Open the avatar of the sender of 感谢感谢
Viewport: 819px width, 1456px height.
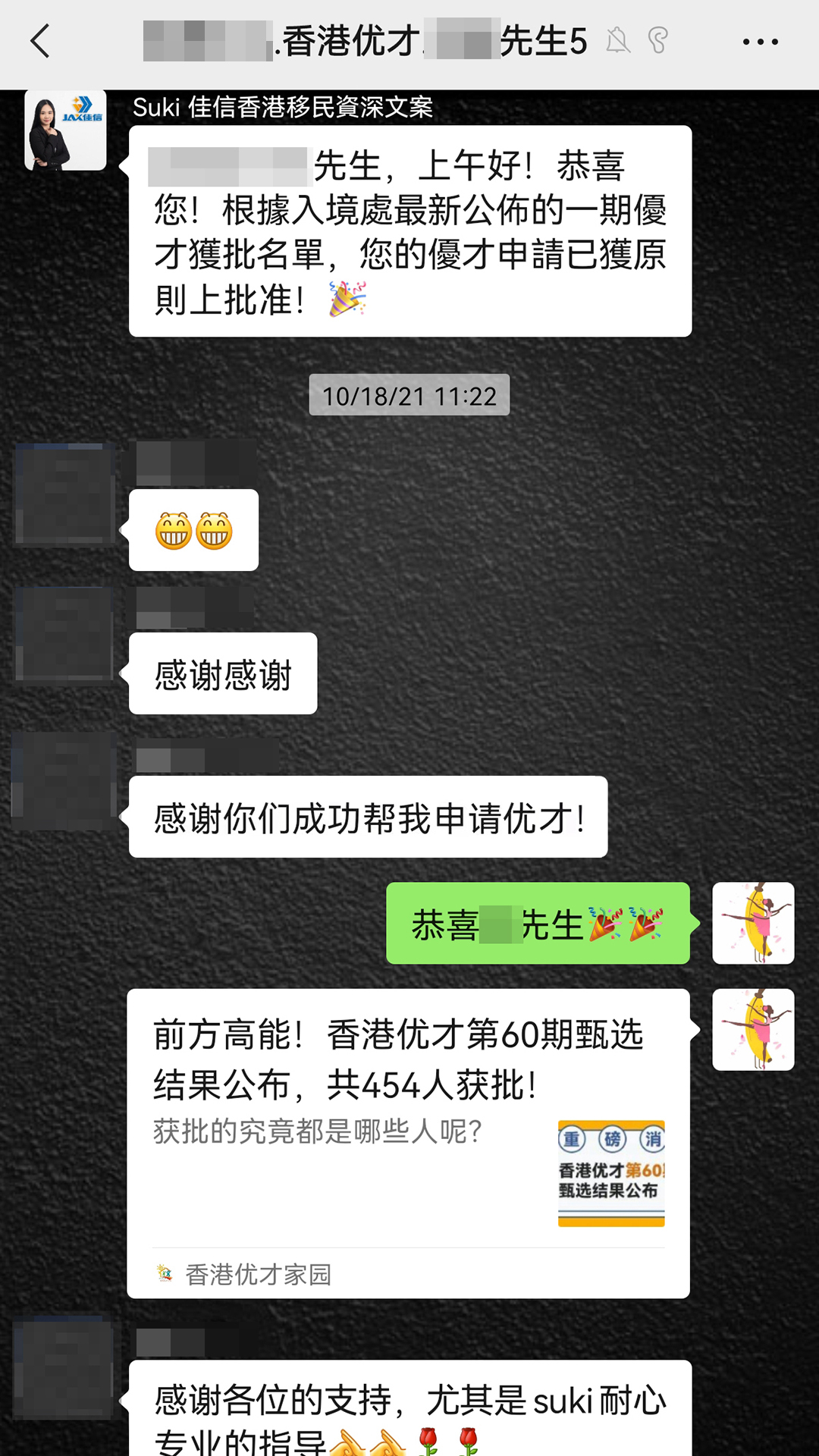[64, 635]
